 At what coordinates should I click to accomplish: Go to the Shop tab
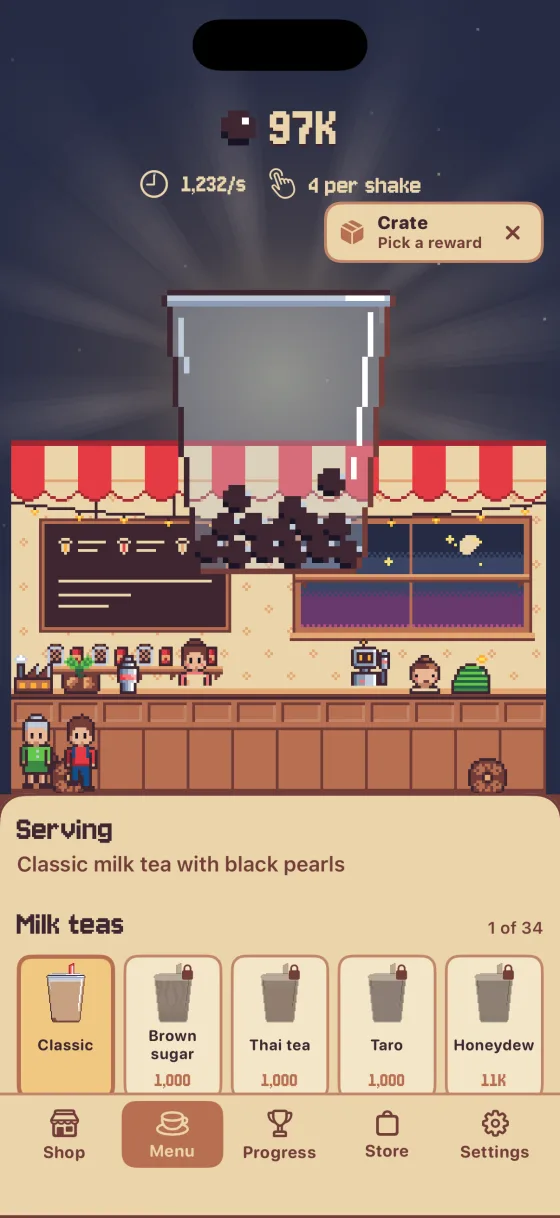click(64, 1135)
